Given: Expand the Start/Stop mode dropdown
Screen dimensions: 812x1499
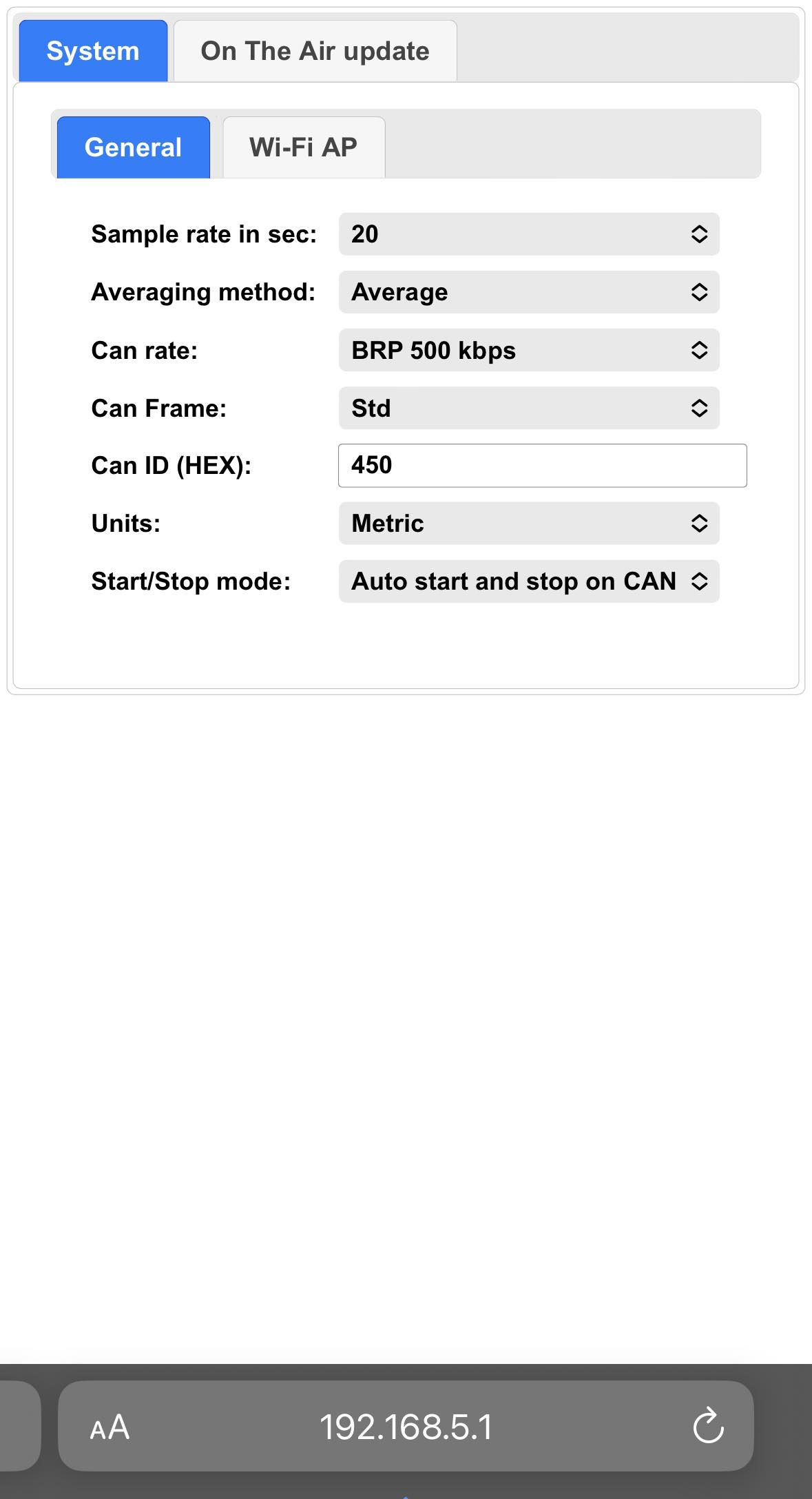Looking at the screenshot, I should (x=528, y=581).
